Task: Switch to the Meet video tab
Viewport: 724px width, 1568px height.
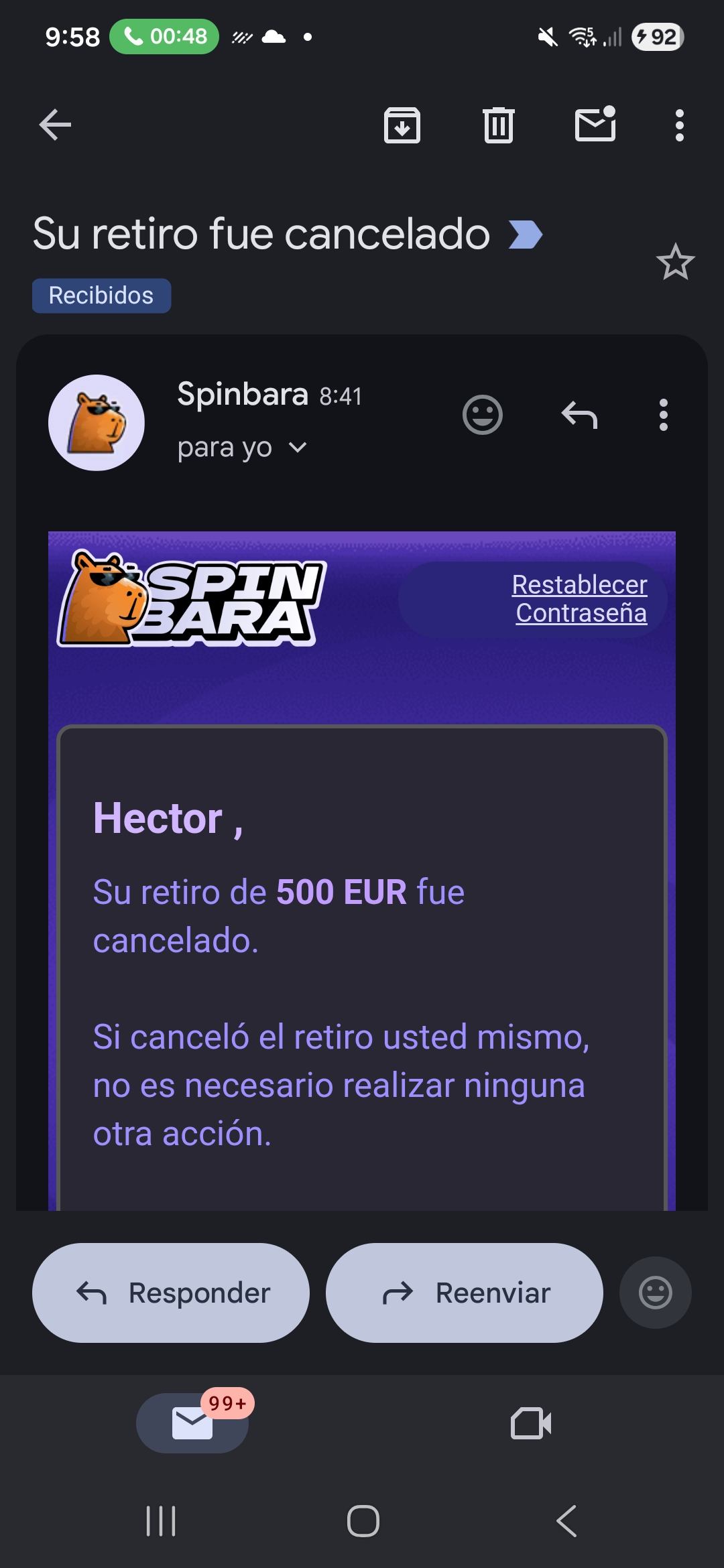Action: [531, 1423]
